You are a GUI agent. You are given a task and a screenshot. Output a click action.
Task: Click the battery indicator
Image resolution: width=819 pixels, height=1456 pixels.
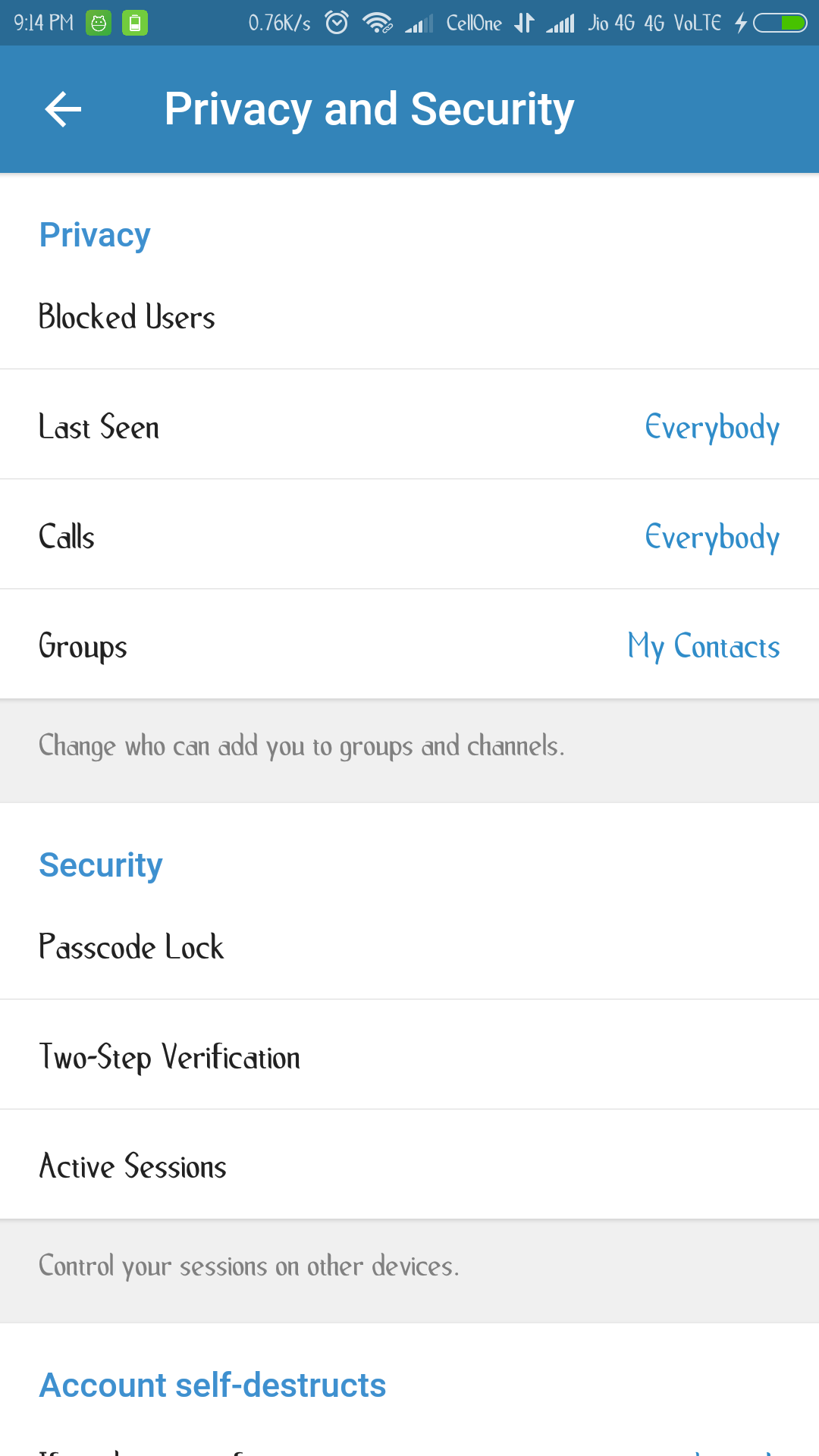coord(782,22)
